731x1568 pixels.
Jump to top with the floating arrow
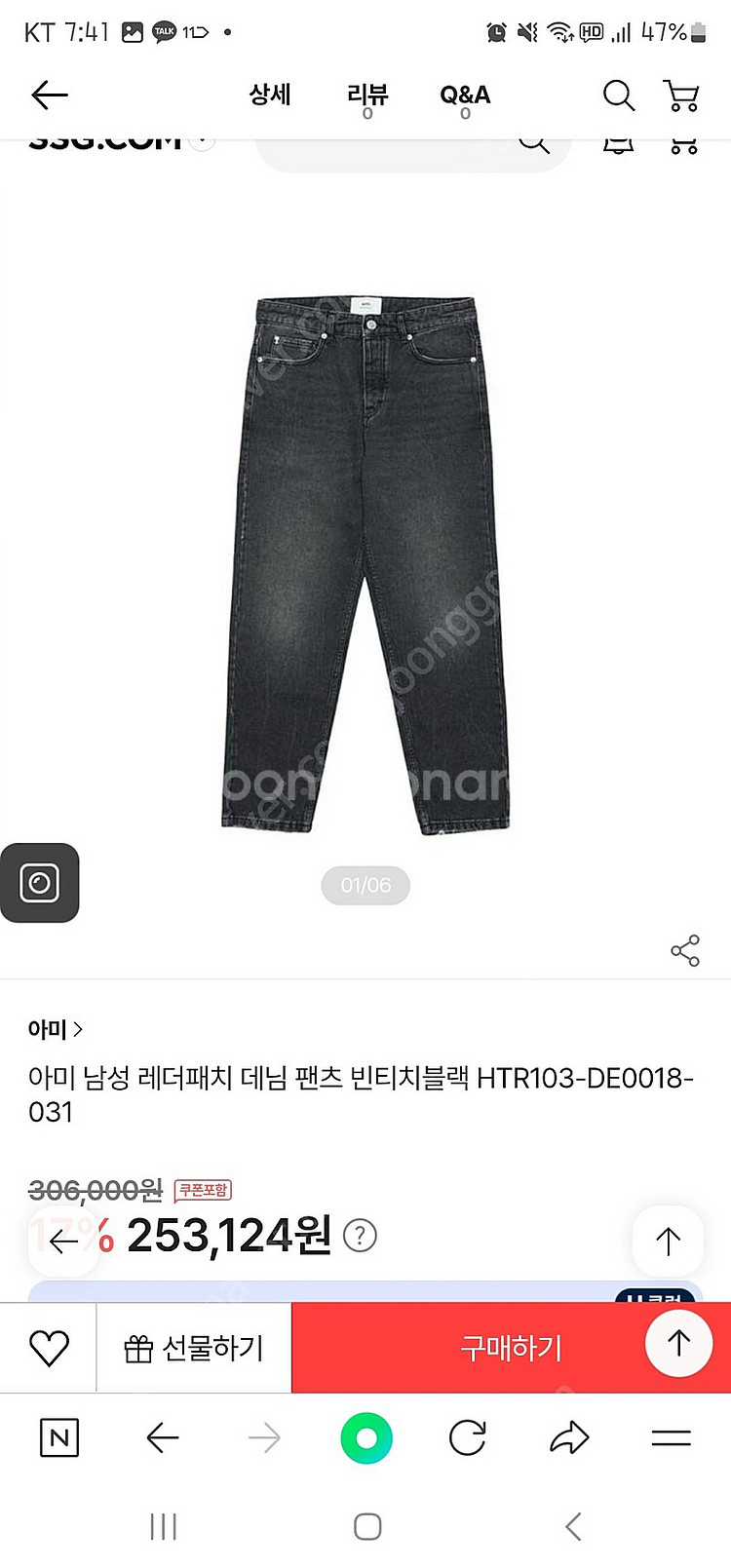pos(668,1242)
